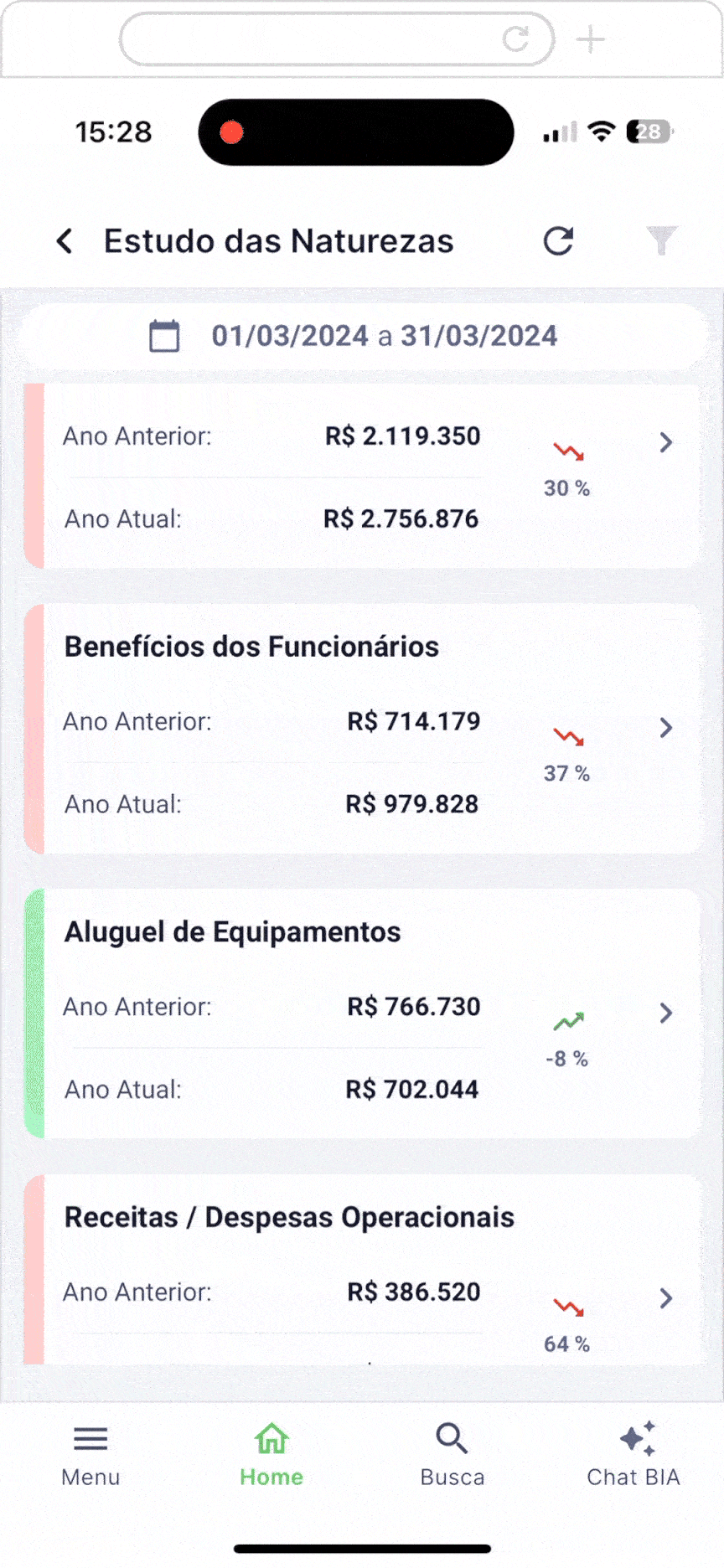This screenshot has width=724, height=1568.
Task: Go to the Busca tab
Action: [x=452, y=1457]
